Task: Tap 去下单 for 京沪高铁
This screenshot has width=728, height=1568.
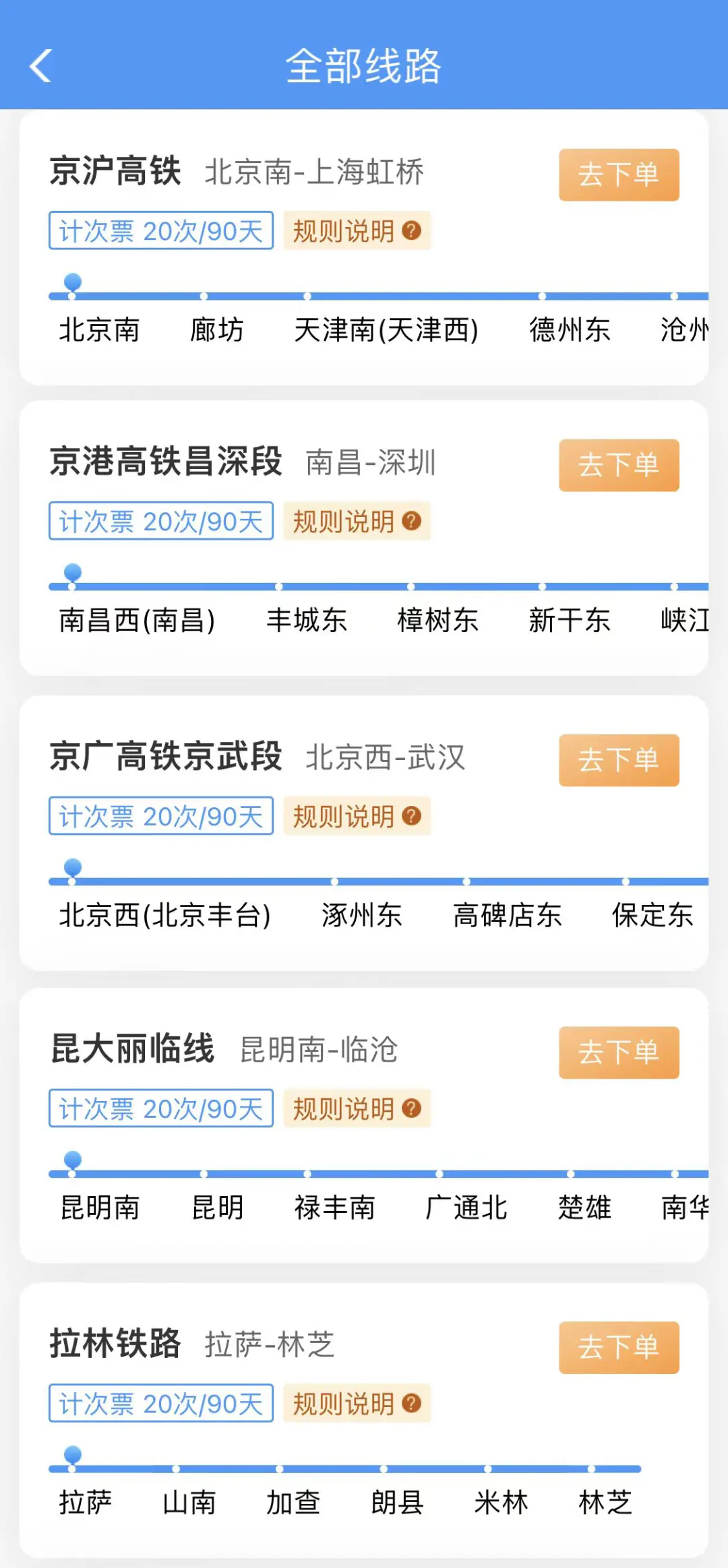Action: pyautogui.click(x=618, y=175)
